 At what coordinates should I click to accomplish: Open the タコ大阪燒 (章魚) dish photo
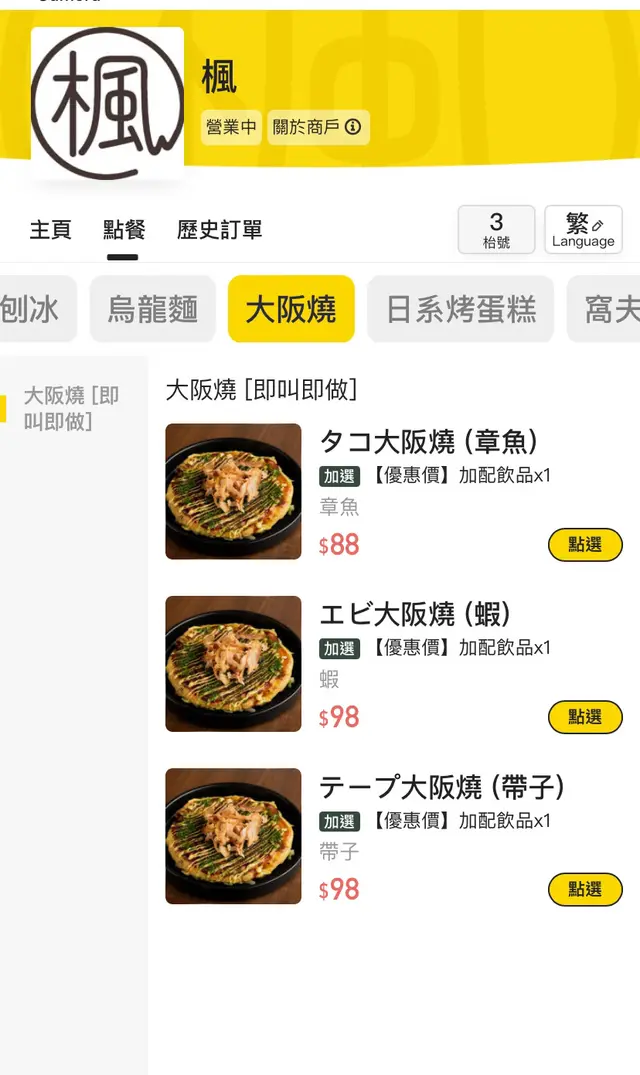(x=233, y=491)
